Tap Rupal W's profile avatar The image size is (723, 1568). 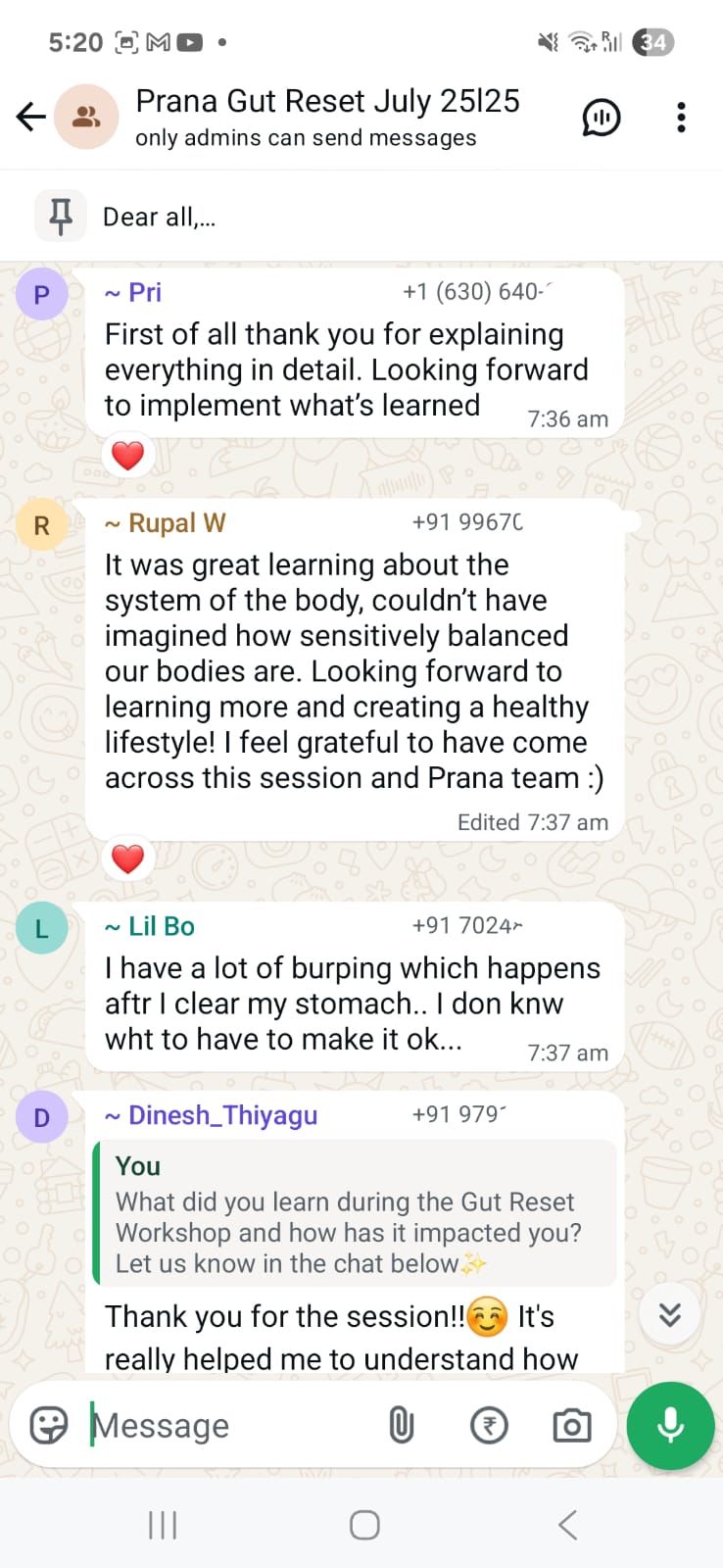(x=41, y=526)
